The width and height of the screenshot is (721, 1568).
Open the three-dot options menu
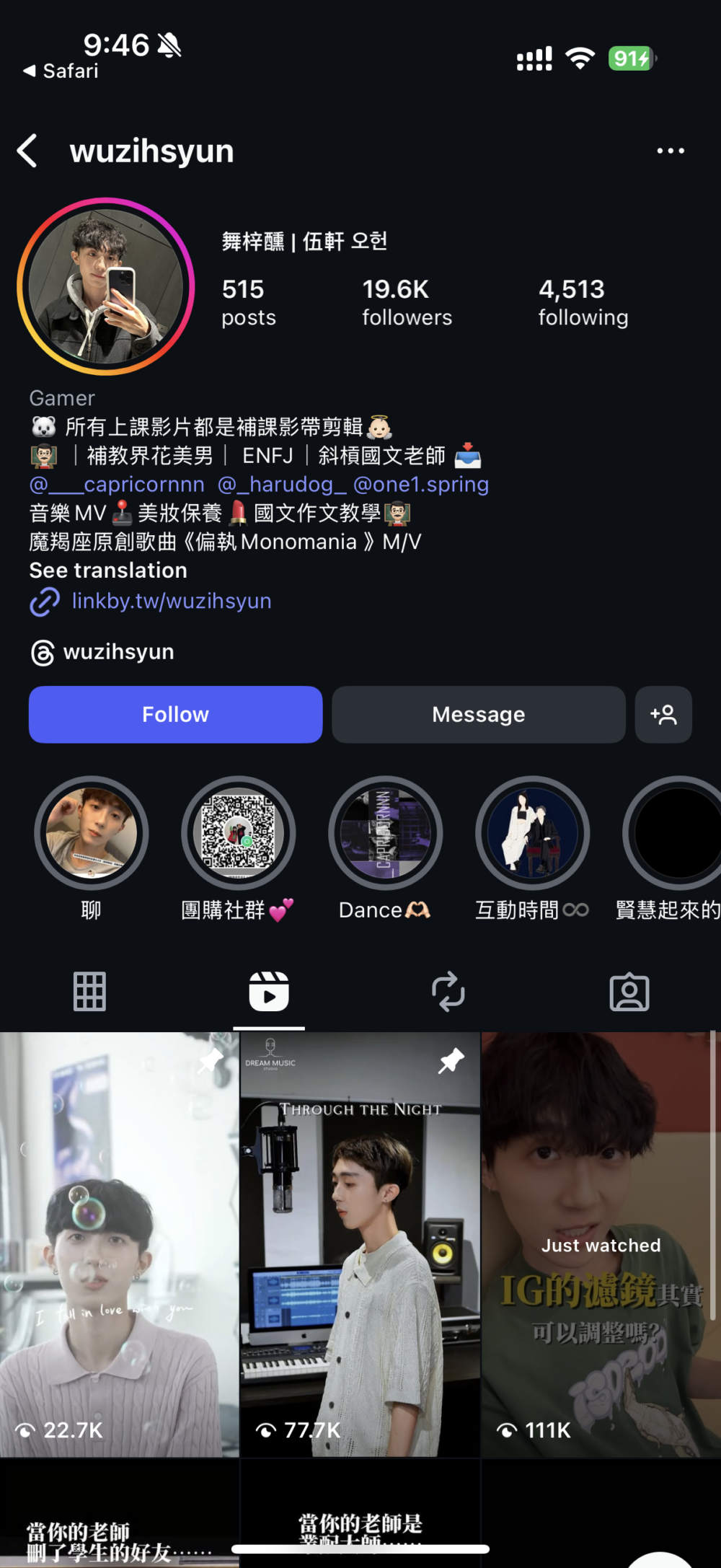[x=670, y=151]
